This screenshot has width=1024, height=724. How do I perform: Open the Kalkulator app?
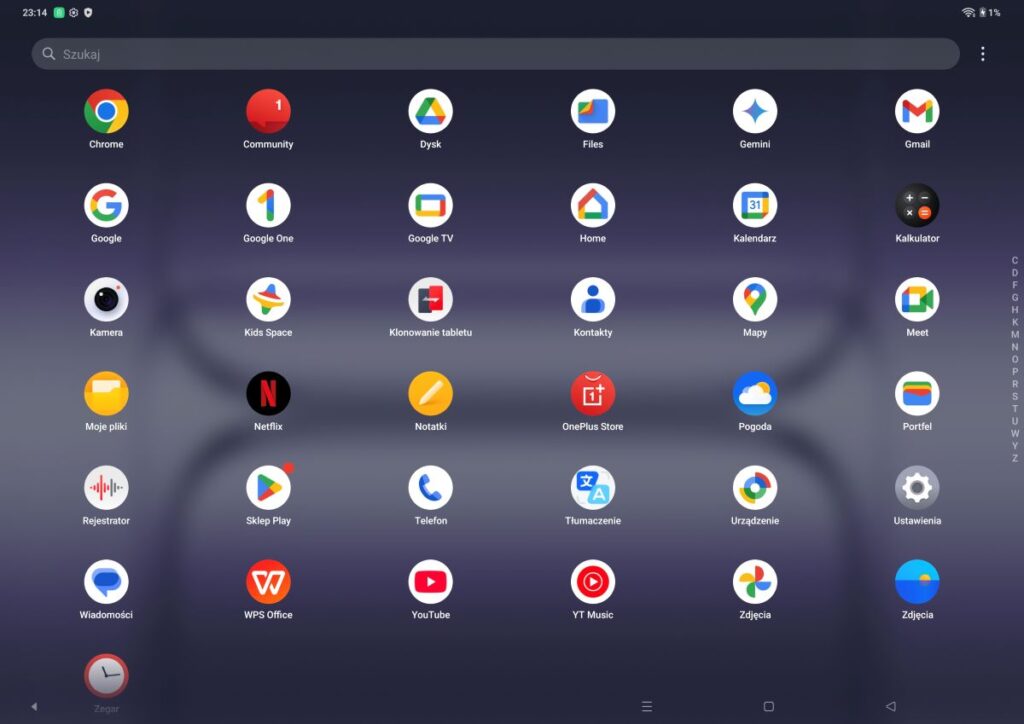coord(916,205)
